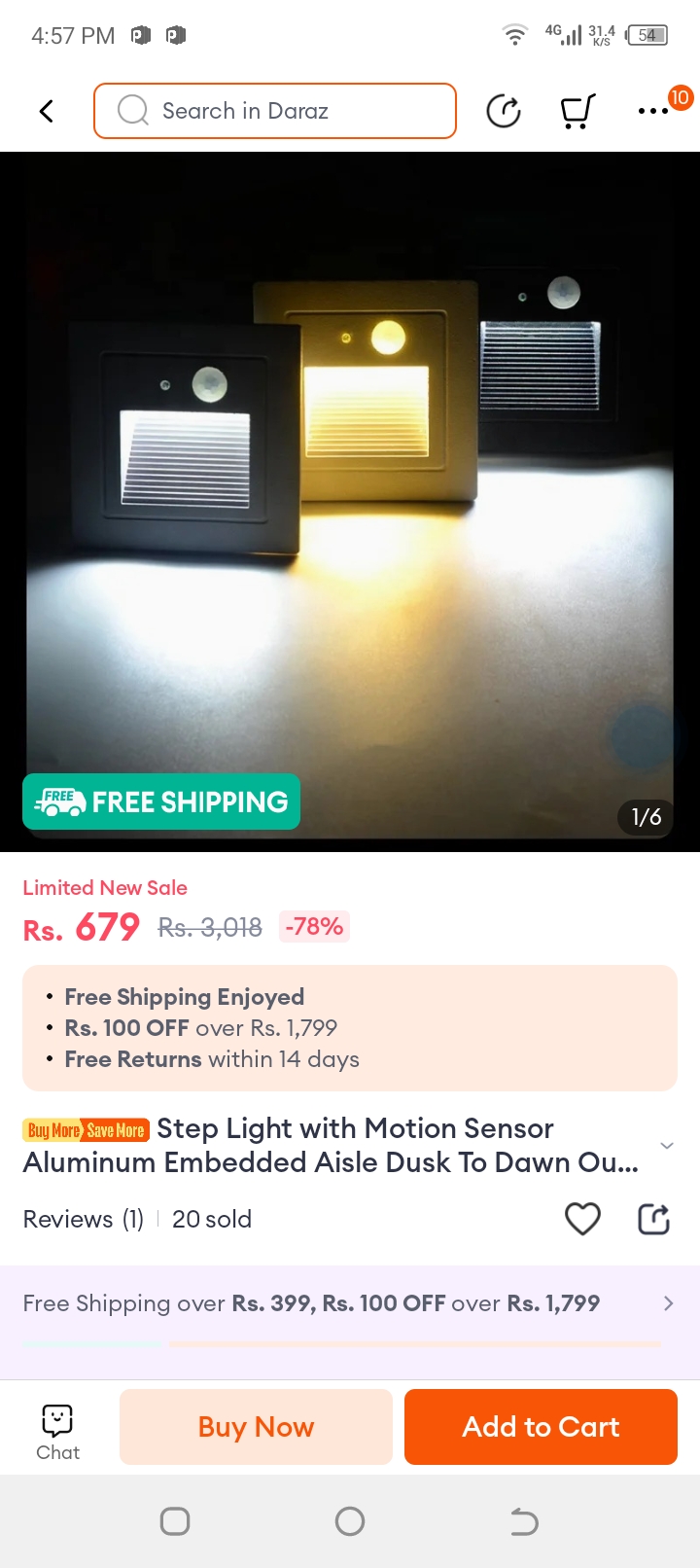Image resolution: width=700 pixels, height=1568 pixels.
Task: Chat with the seller
Action: (x=57, y=1432)
